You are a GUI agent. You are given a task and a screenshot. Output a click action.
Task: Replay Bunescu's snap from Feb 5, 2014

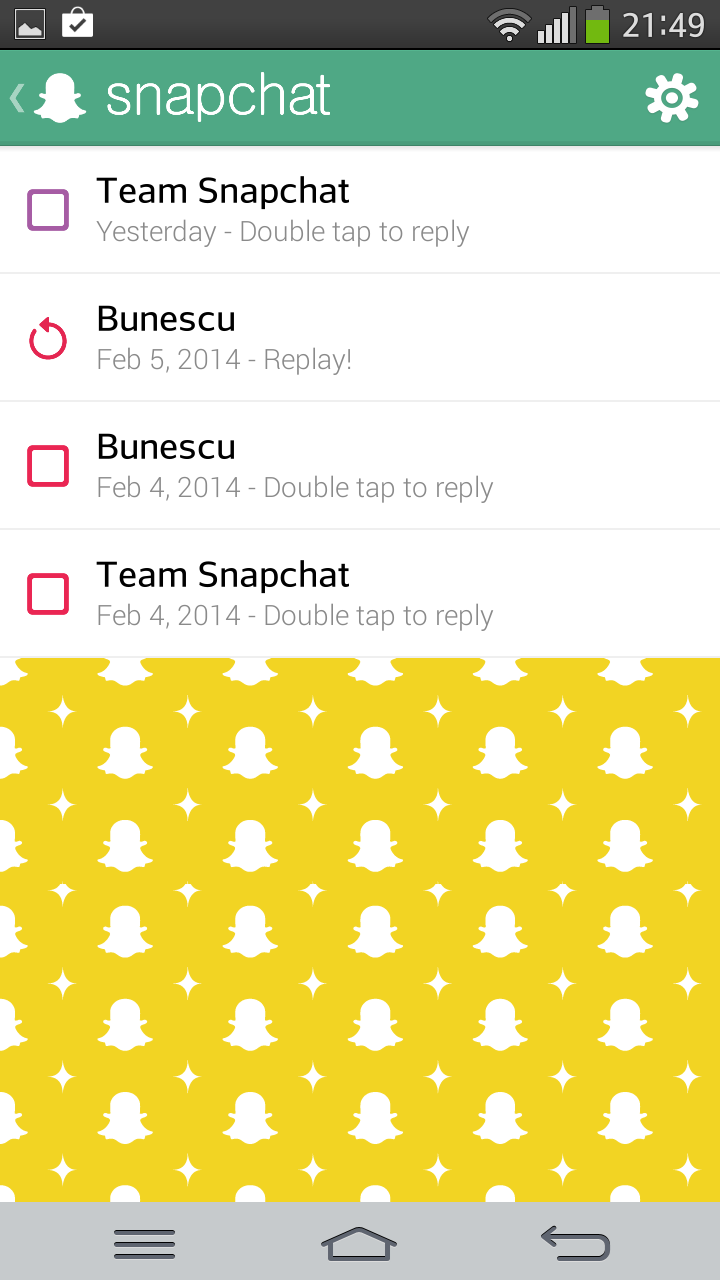pyautogui.click(x=360, y=338)
